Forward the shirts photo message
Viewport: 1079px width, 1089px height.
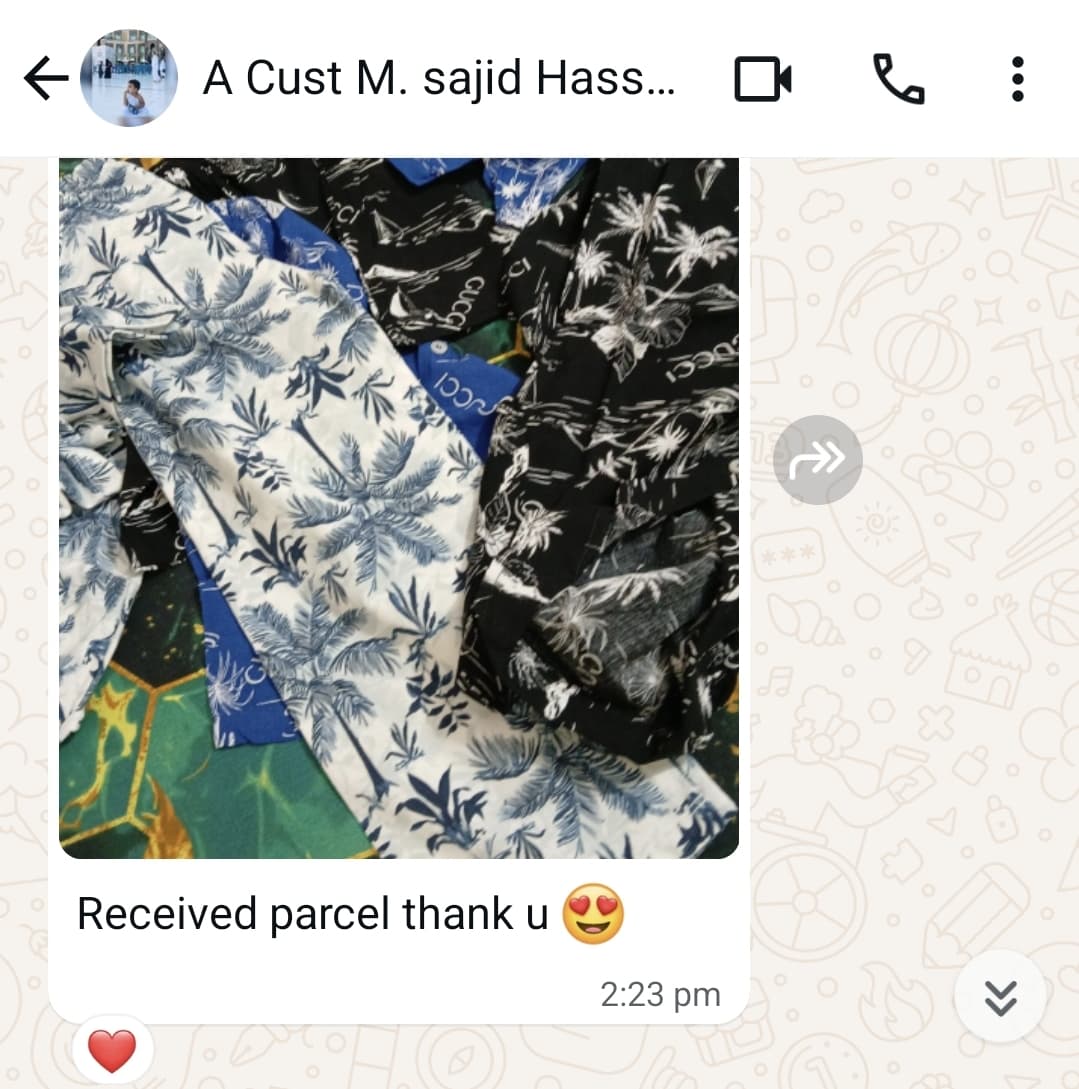[817, 460]
